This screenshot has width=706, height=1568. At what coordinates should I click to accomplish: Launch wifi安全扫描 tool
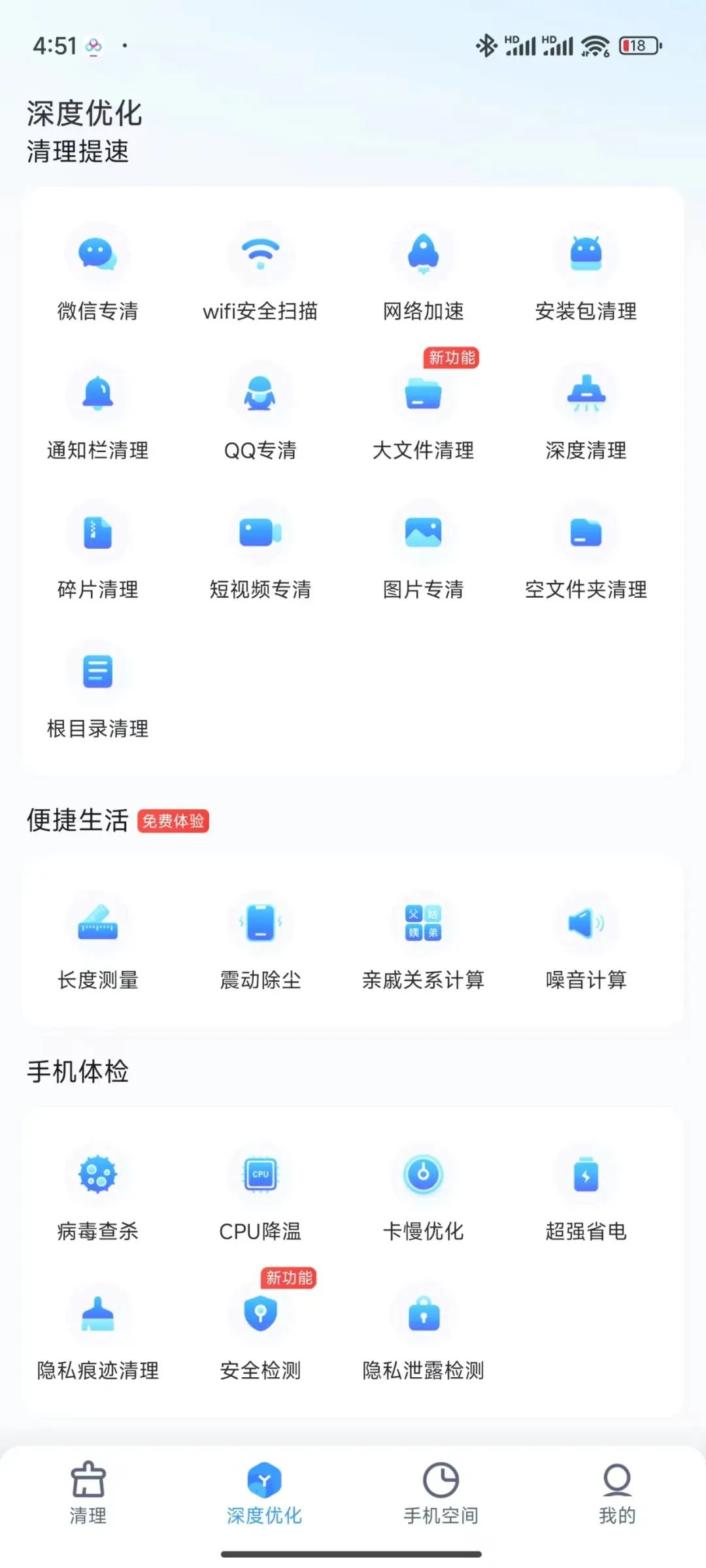(x=260, y=255)
